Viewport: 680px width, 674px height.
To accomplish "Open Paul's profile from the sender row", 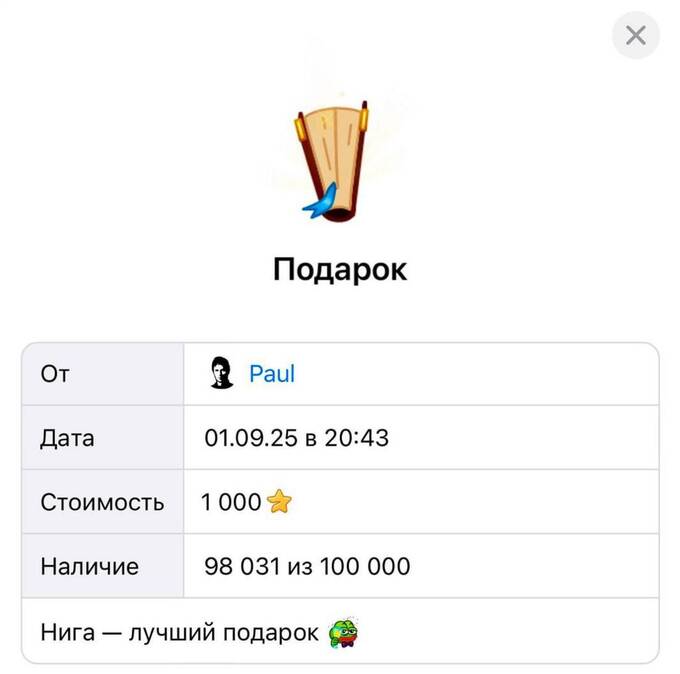I will coord(271,374).
